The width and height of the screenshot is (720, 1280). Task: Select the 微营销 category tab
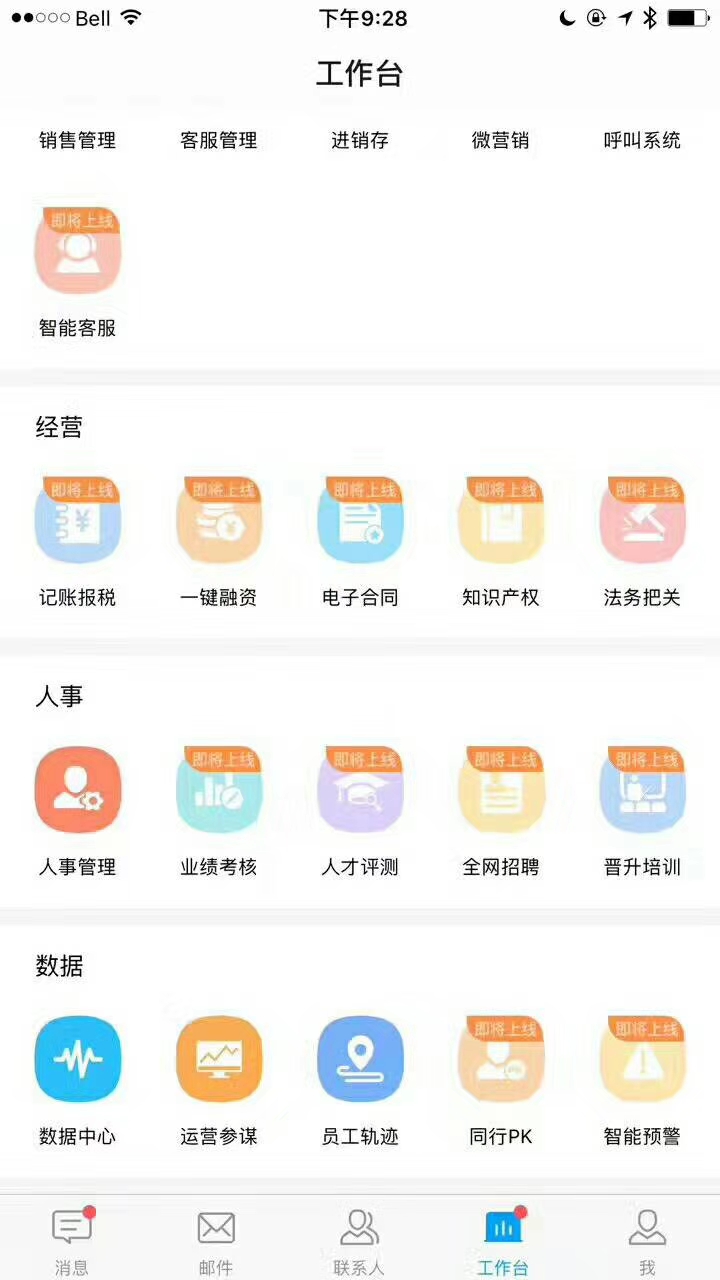[500, 141]
